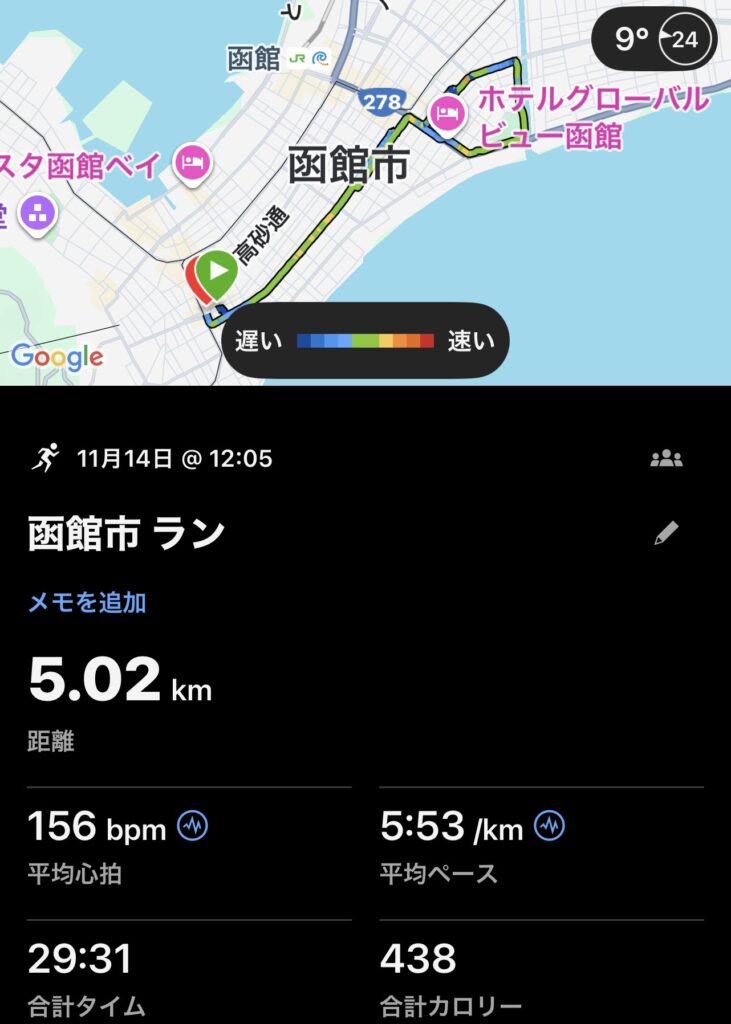Open the heart rate chart beside 156 bpm
Screen dimensions: 731x1024
tap(193, 826)
